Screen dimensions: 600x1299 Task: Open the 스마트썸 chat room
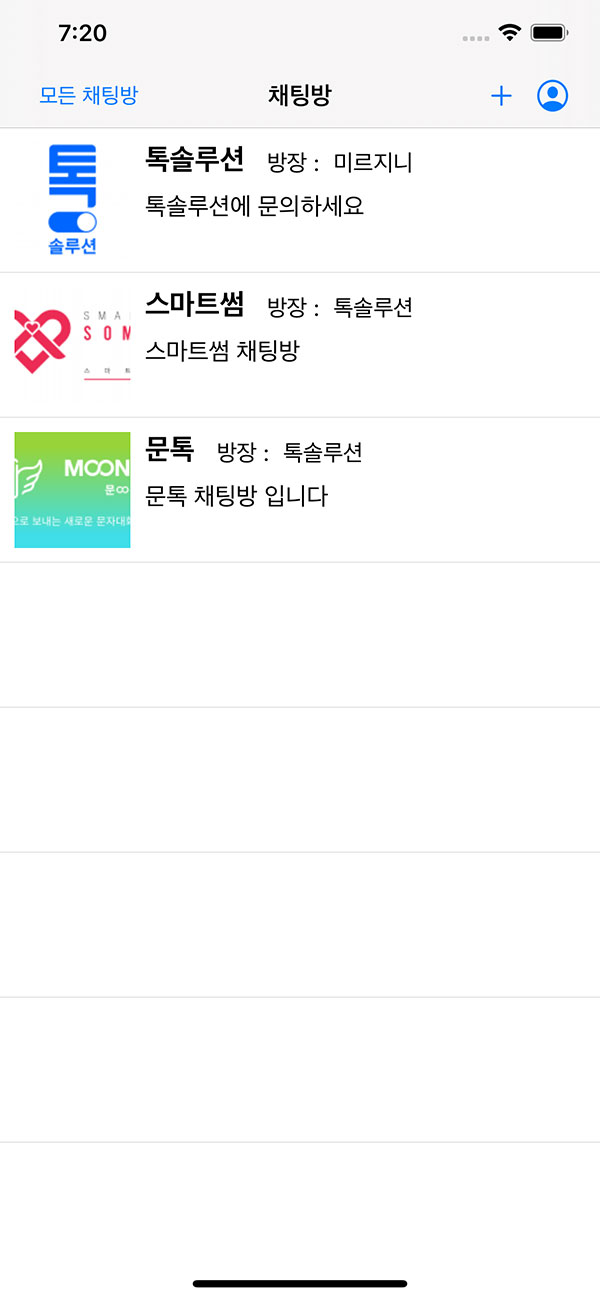tap(300, 345)
